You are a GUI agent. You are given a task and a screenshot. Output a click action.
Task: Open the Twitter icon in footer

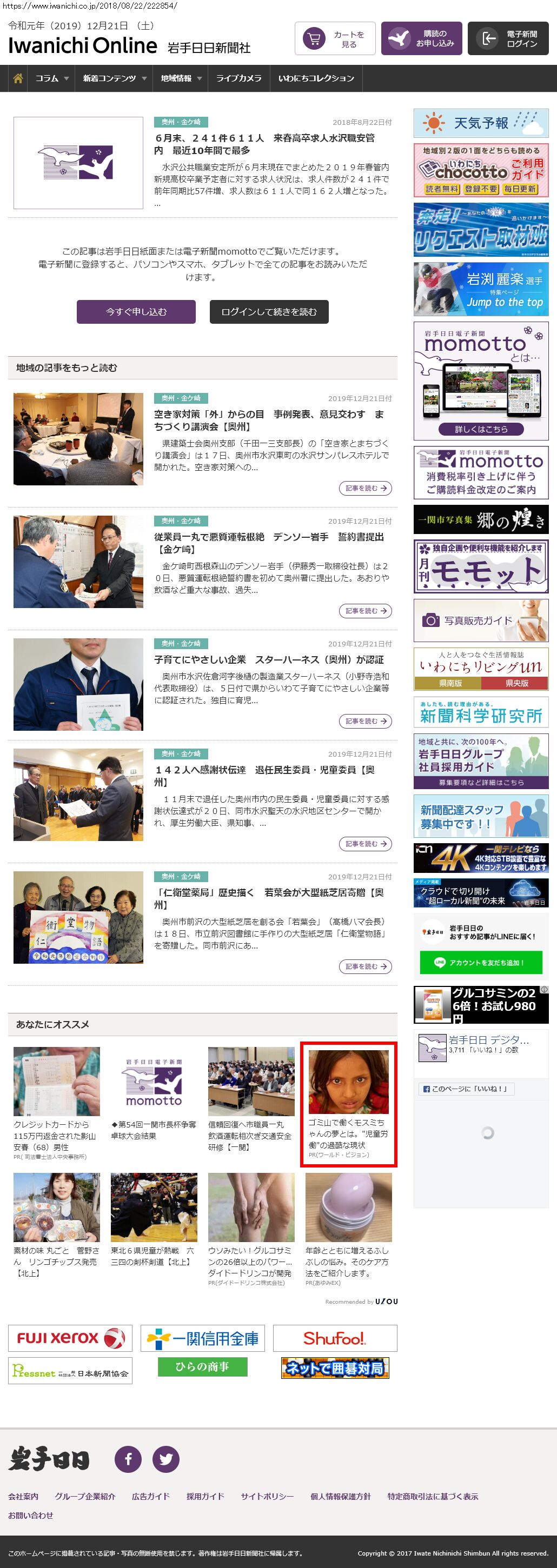coord(165,1458)
